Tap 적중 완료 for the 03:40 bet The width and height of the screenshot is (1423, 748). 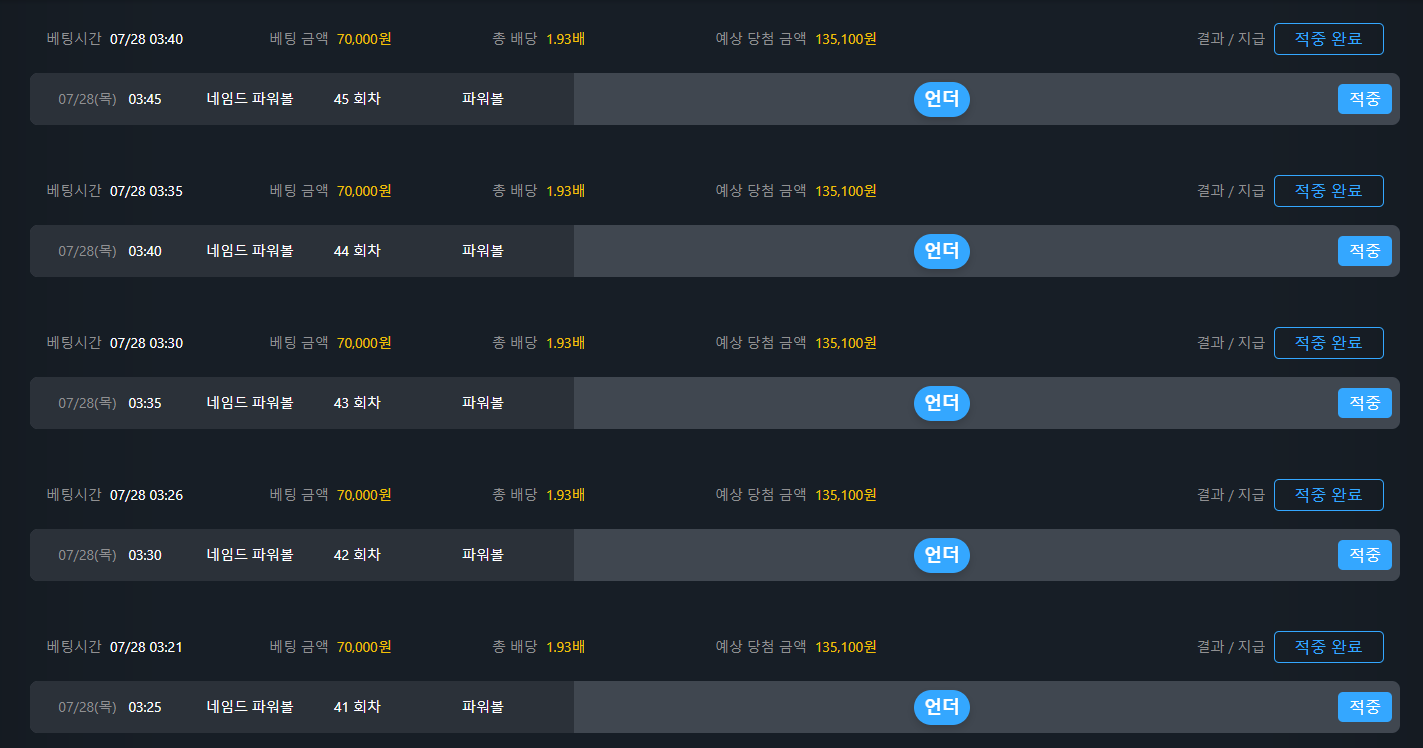(1328, 39)
